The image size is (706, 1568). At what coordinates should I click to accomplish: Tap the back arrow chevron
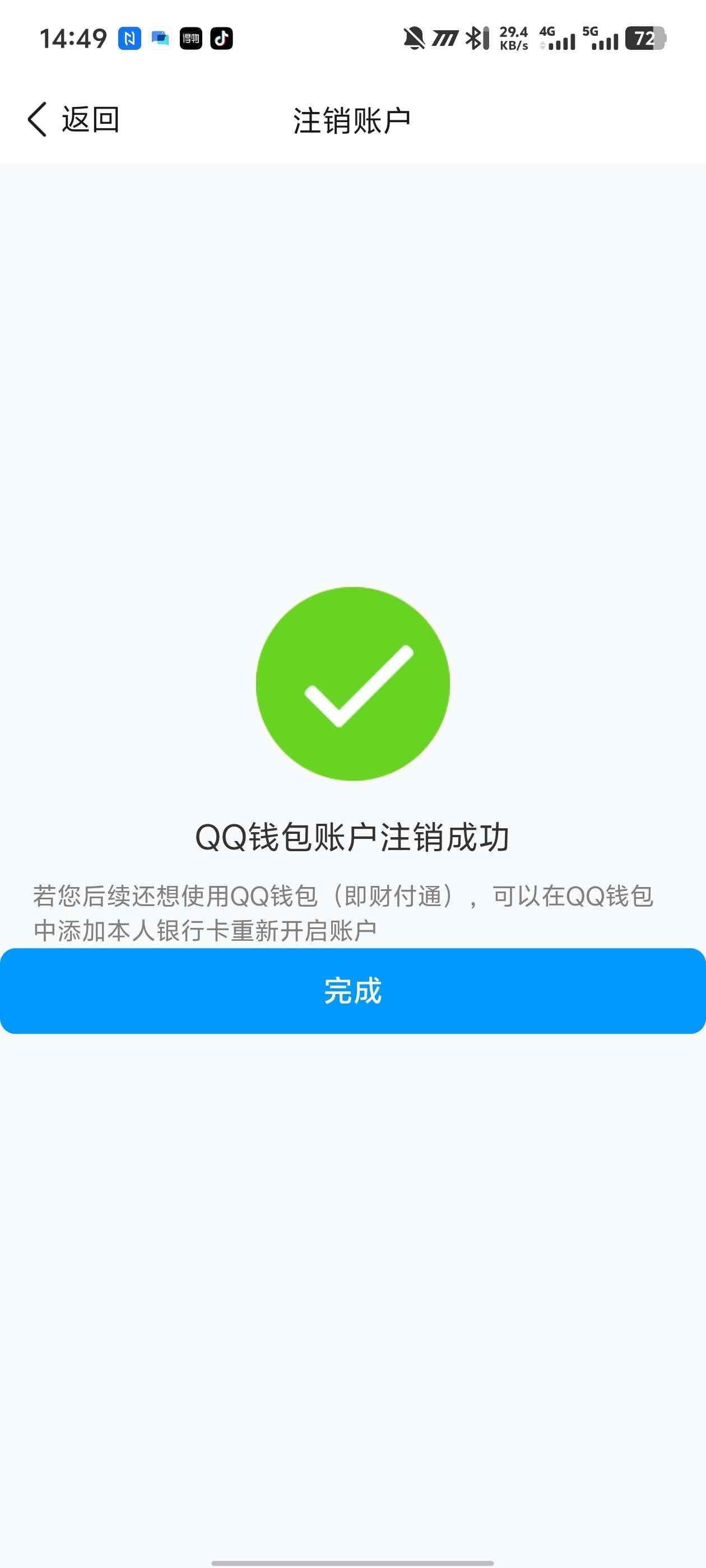[x=36, y=119]
